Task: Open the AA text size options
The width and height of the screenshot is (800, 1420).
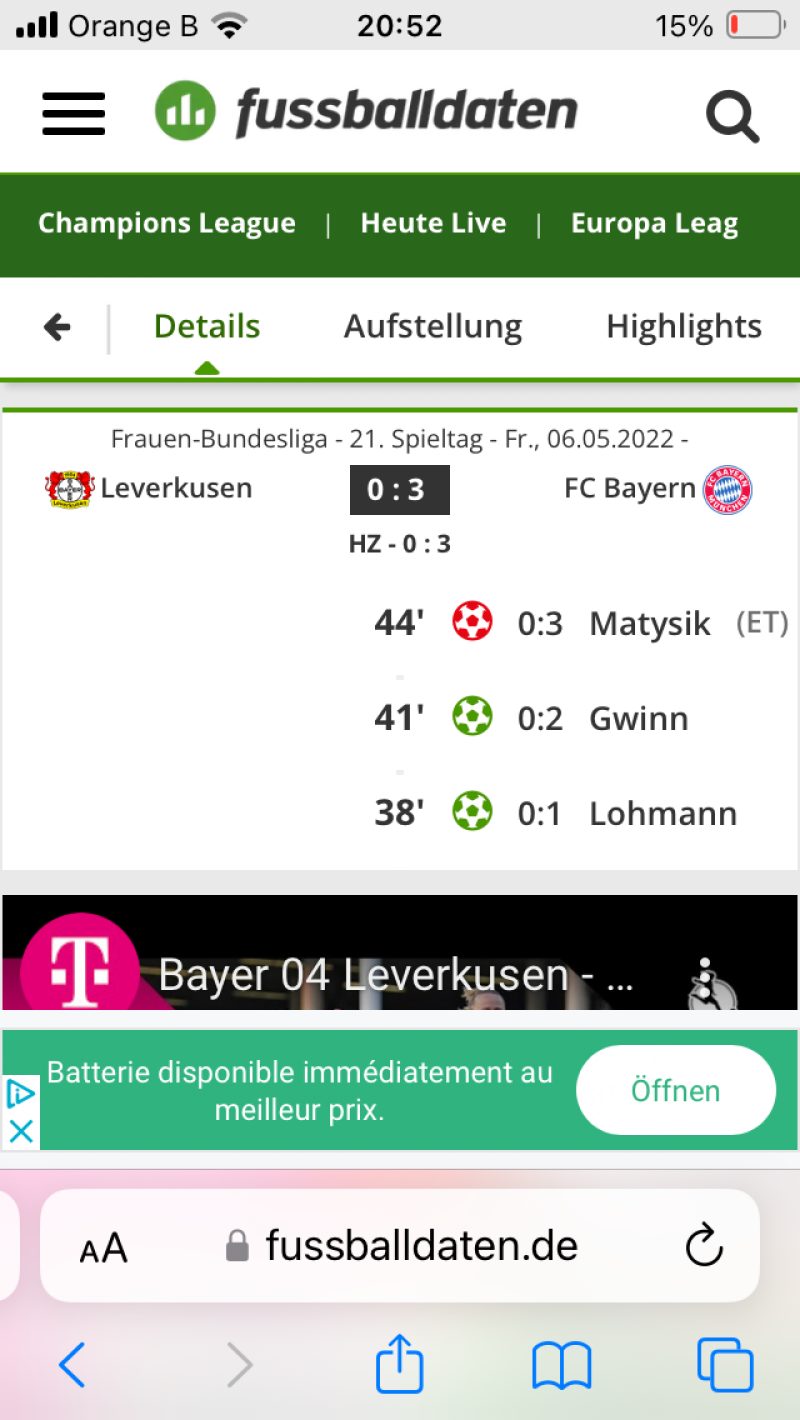Action: [x=104, y=1247]
